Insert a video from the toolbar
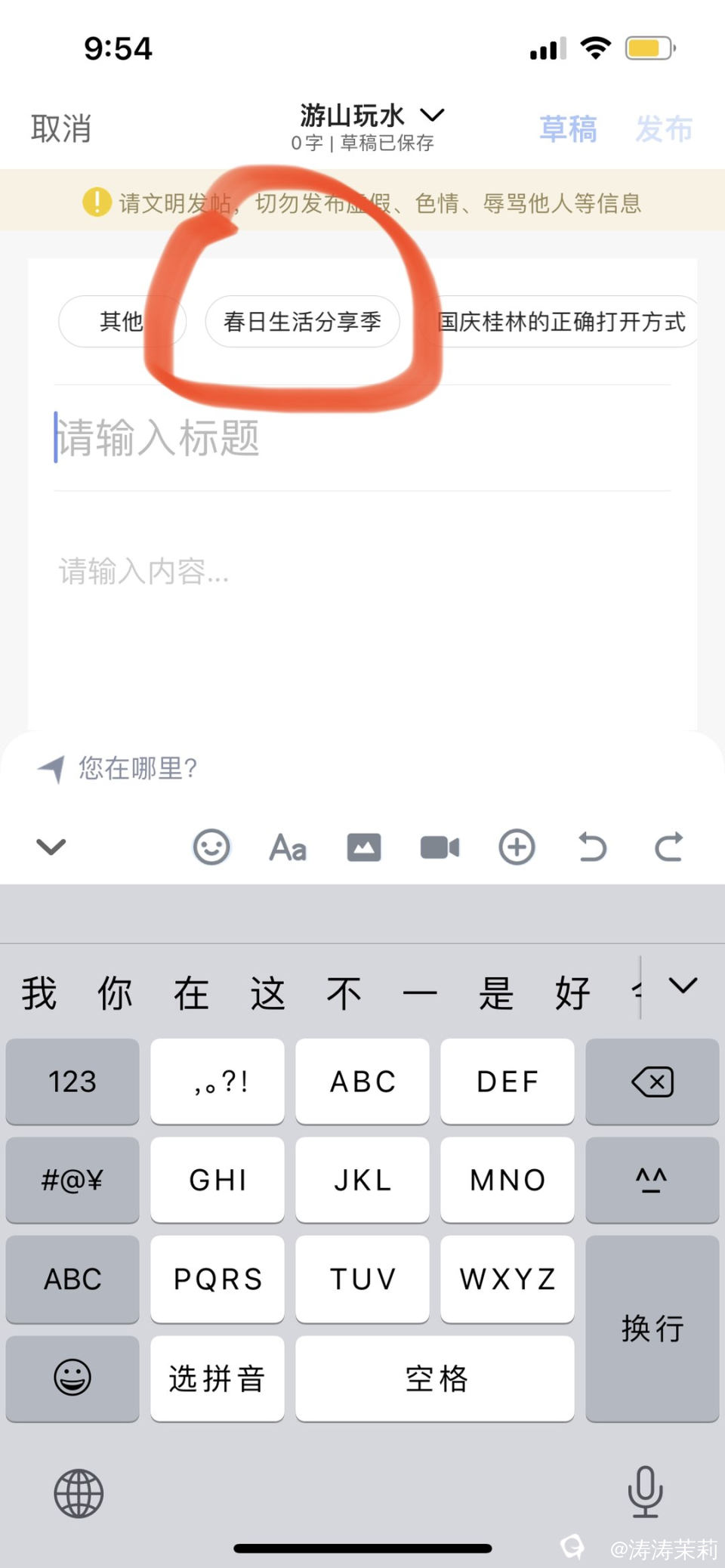The width and height of the screenshot is (725, 1568). (440, 847)
